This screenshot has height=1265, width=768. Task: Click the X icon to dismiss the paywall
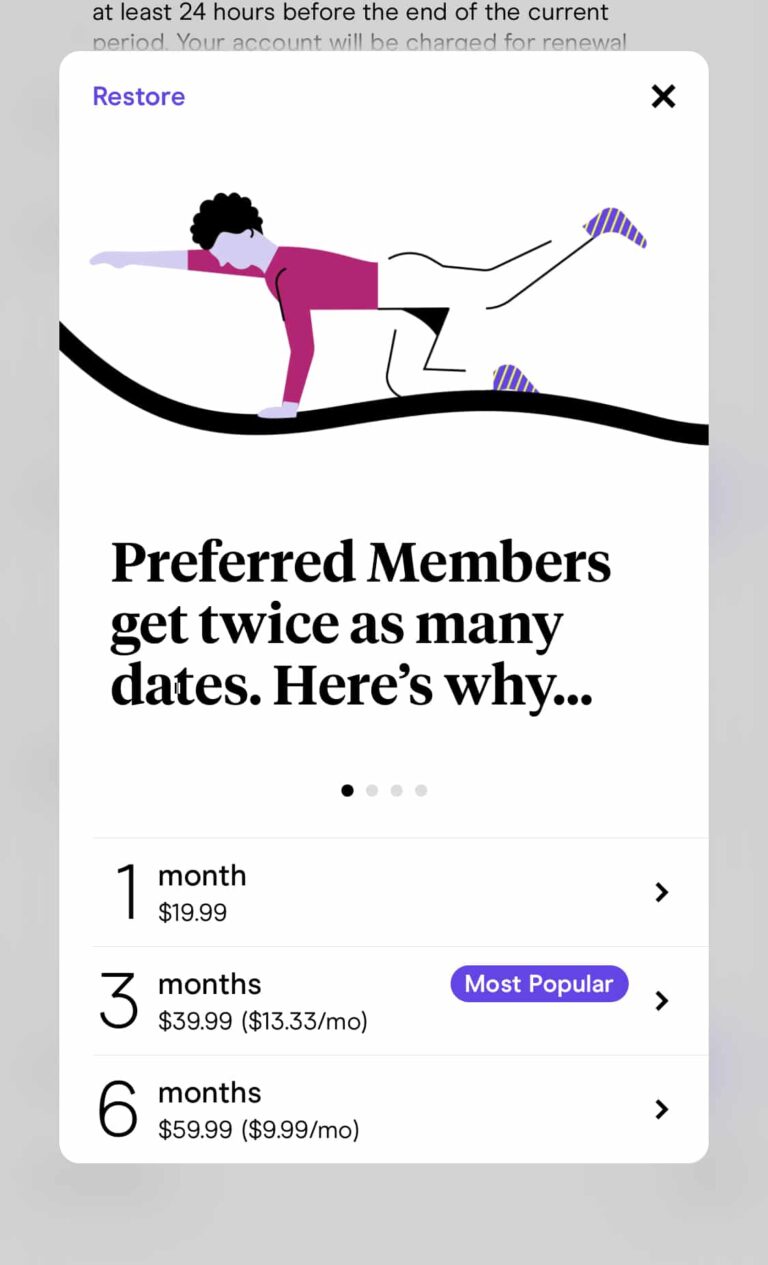click(x=663, y=96)
